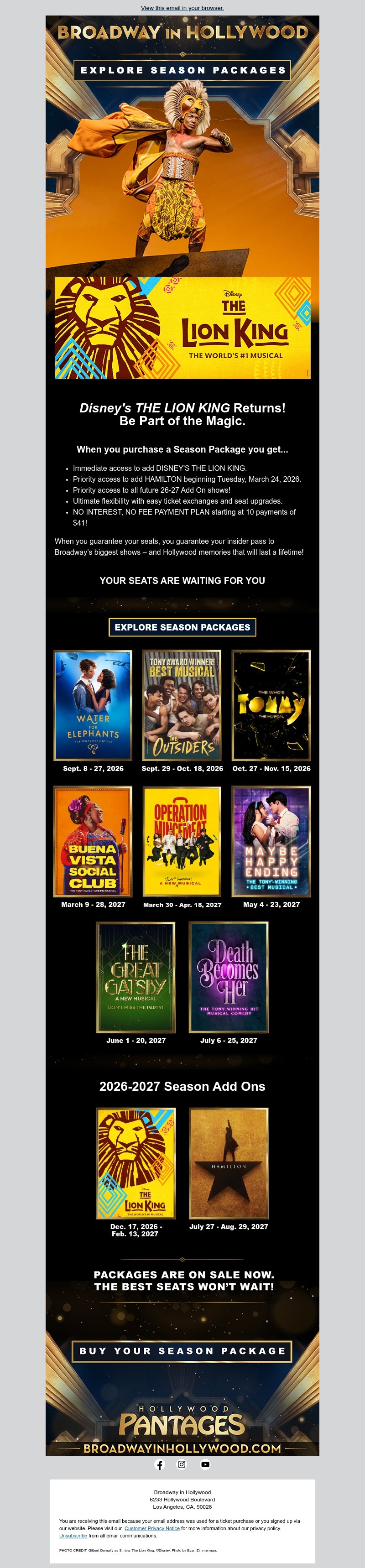The width and height of the screenshot is (365, 1568).
Task: View the Operation Mincemeat poster
Action: (x=182, y=841)
